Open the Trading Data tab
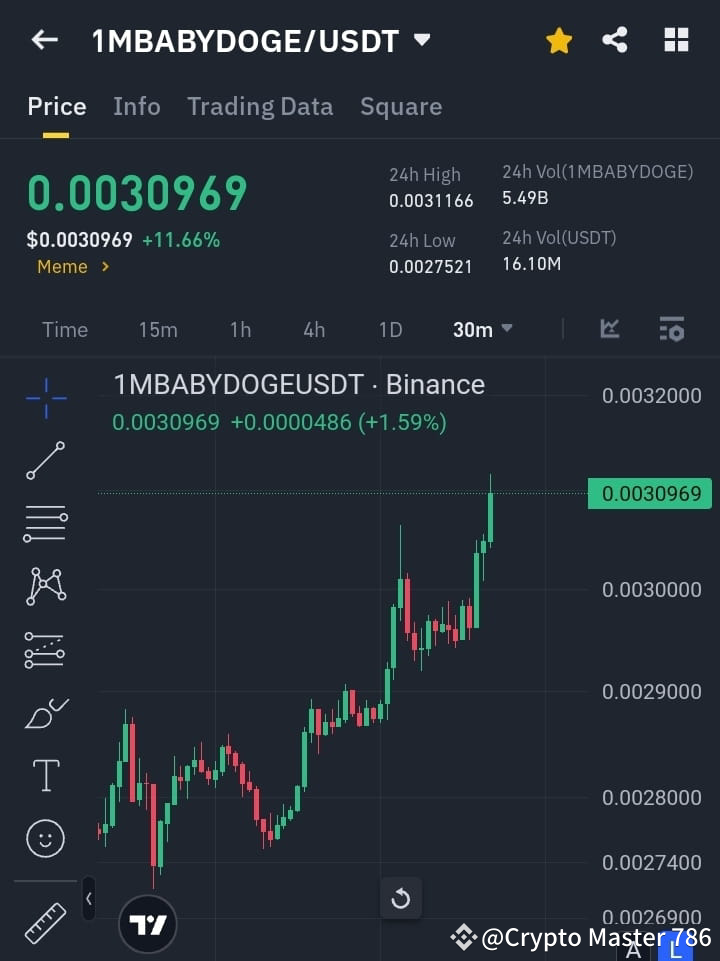 pos(260,106)
